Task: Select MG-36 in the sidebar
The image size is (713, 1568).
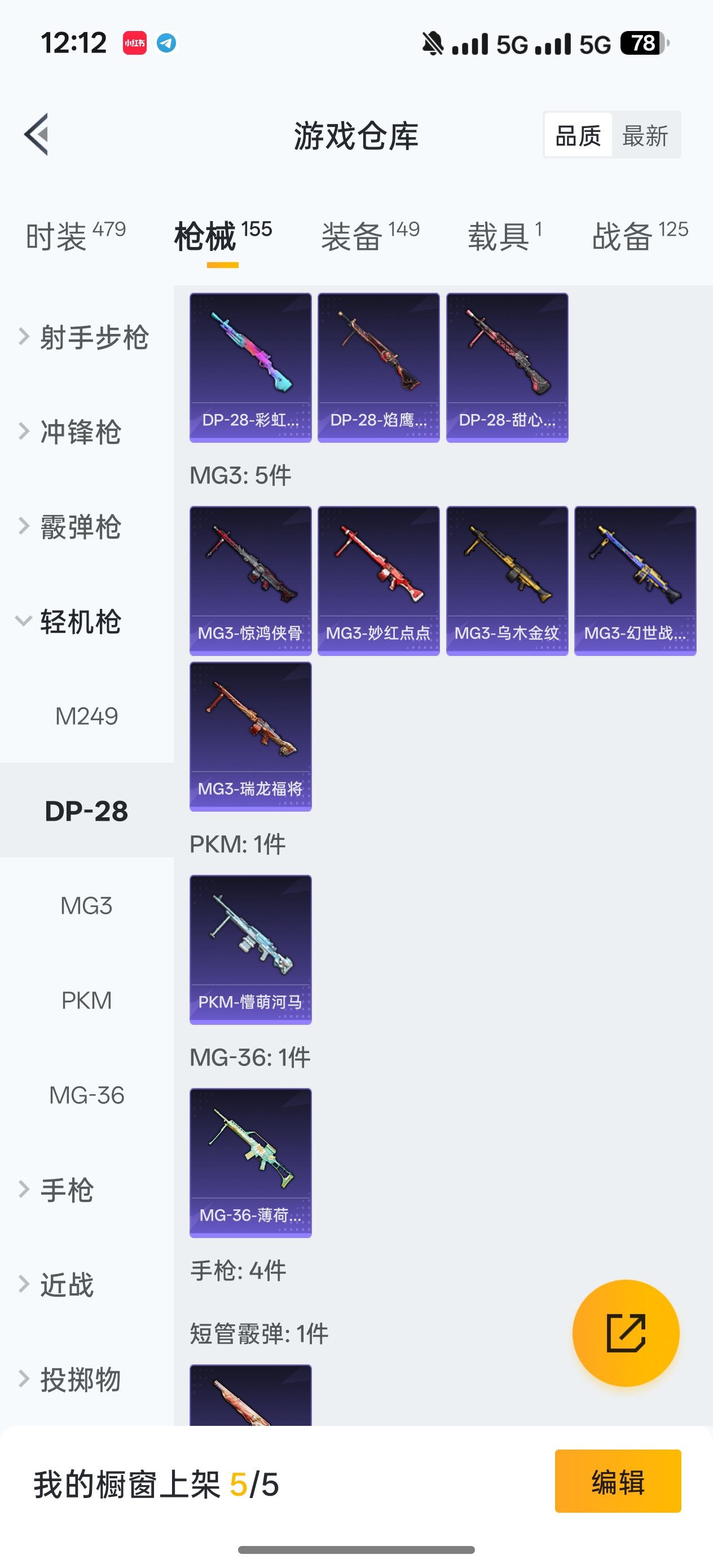Action: point(86,1096)
